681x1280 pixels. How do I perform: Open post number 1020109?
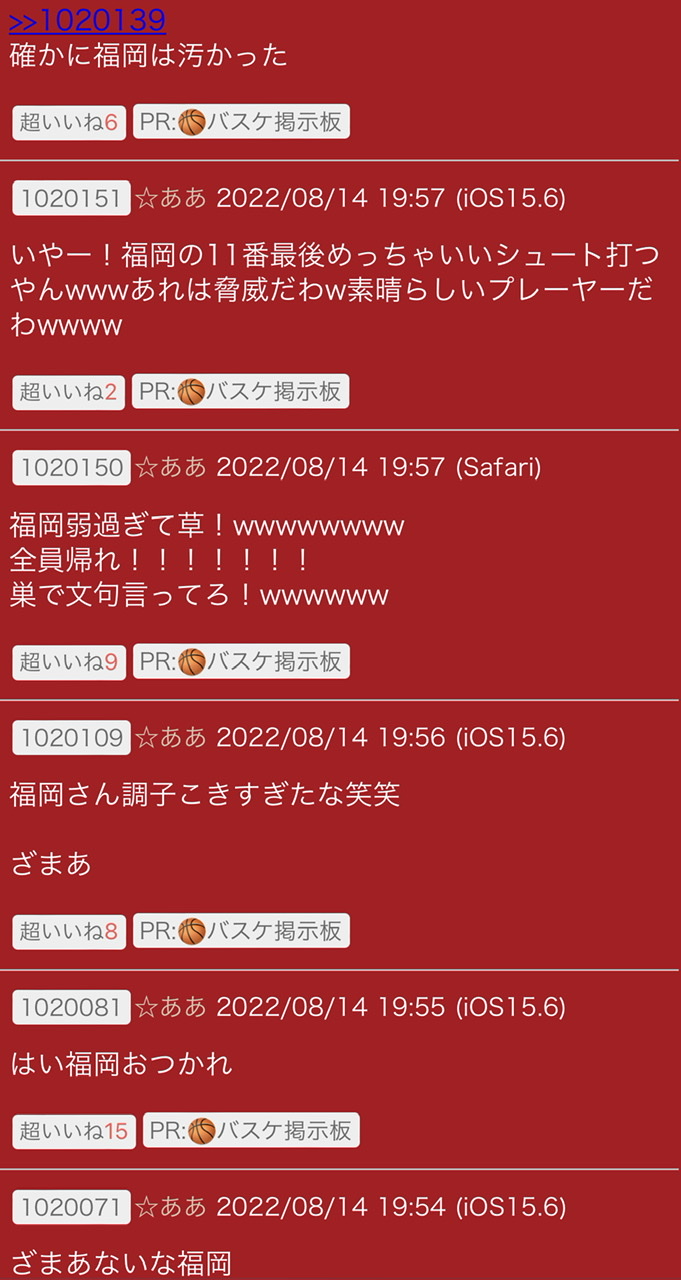point(71,737)
